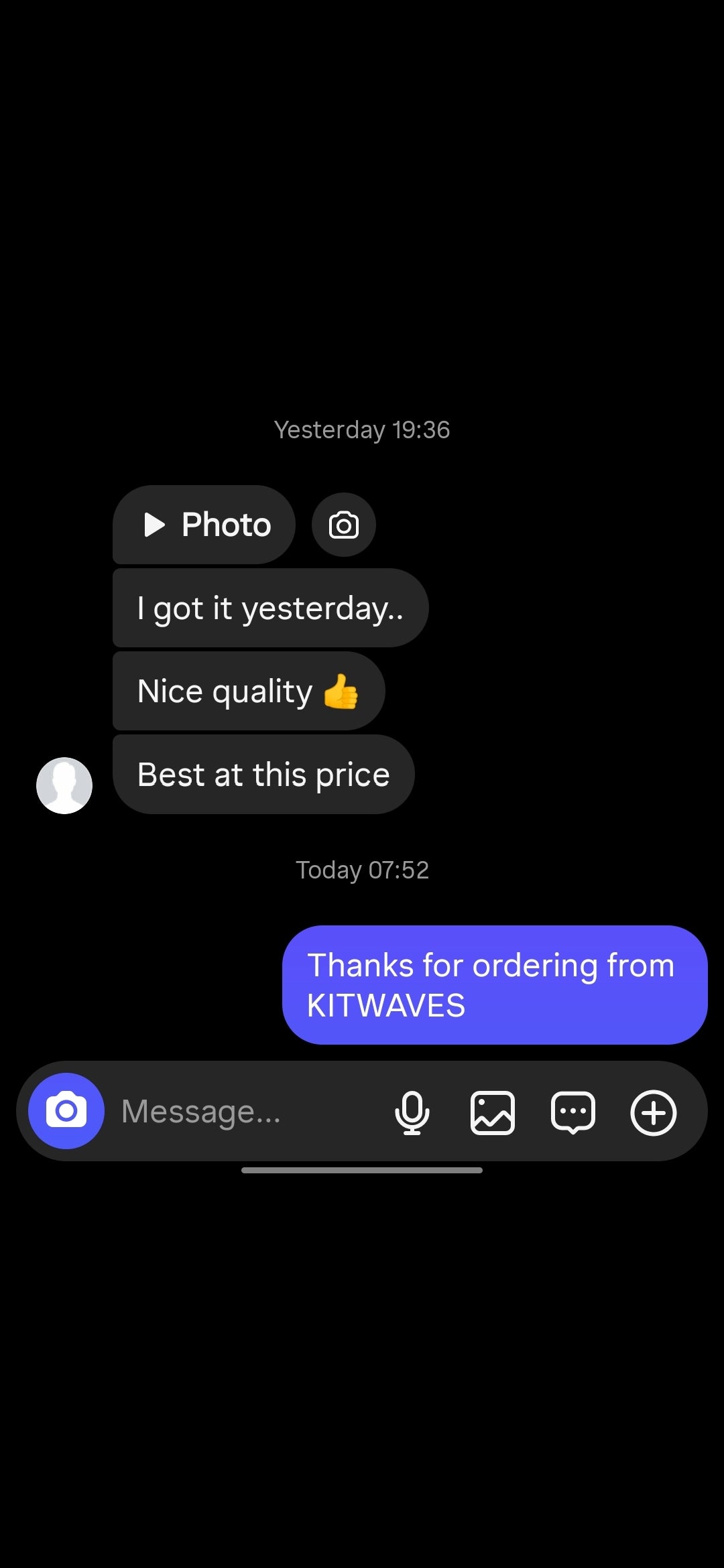Tap the 'Nice quality' message bubble

pos(248,691)
